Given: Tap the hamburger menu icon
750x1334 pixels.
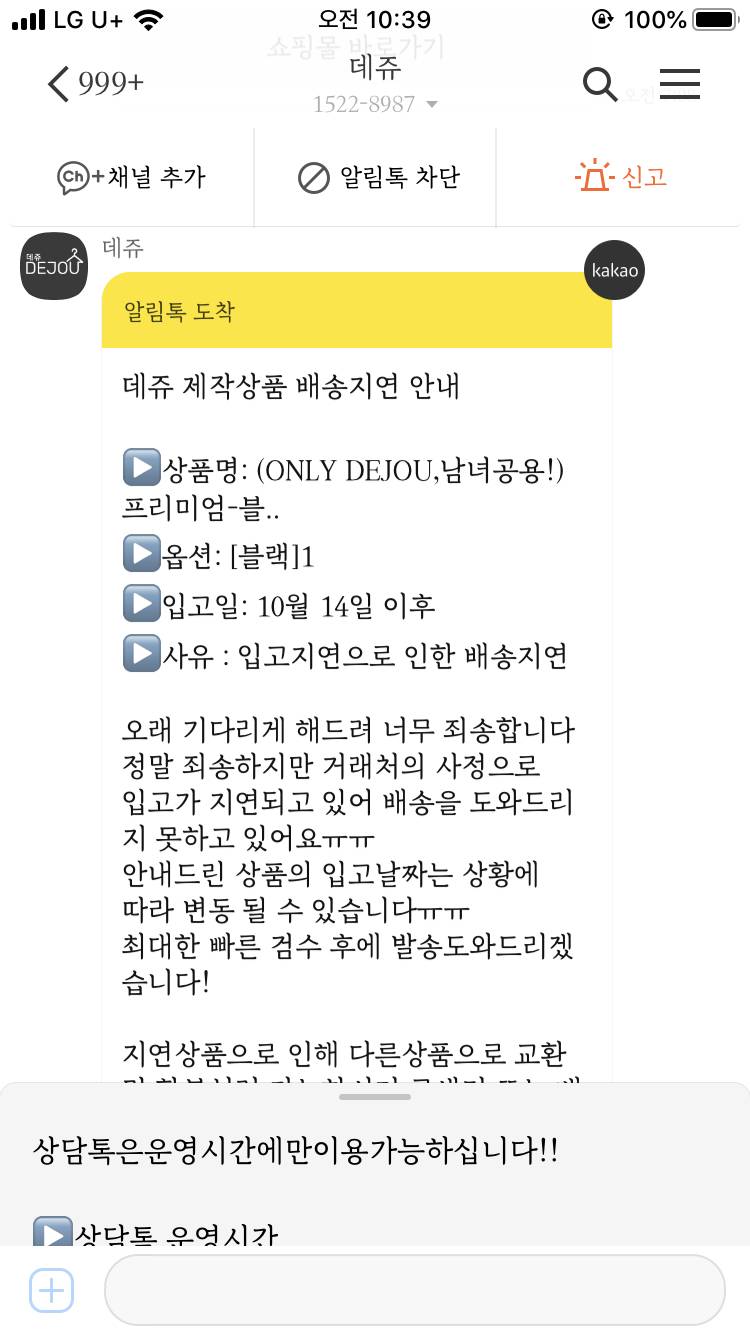Looking at the screenshot, I should [680, 85].
